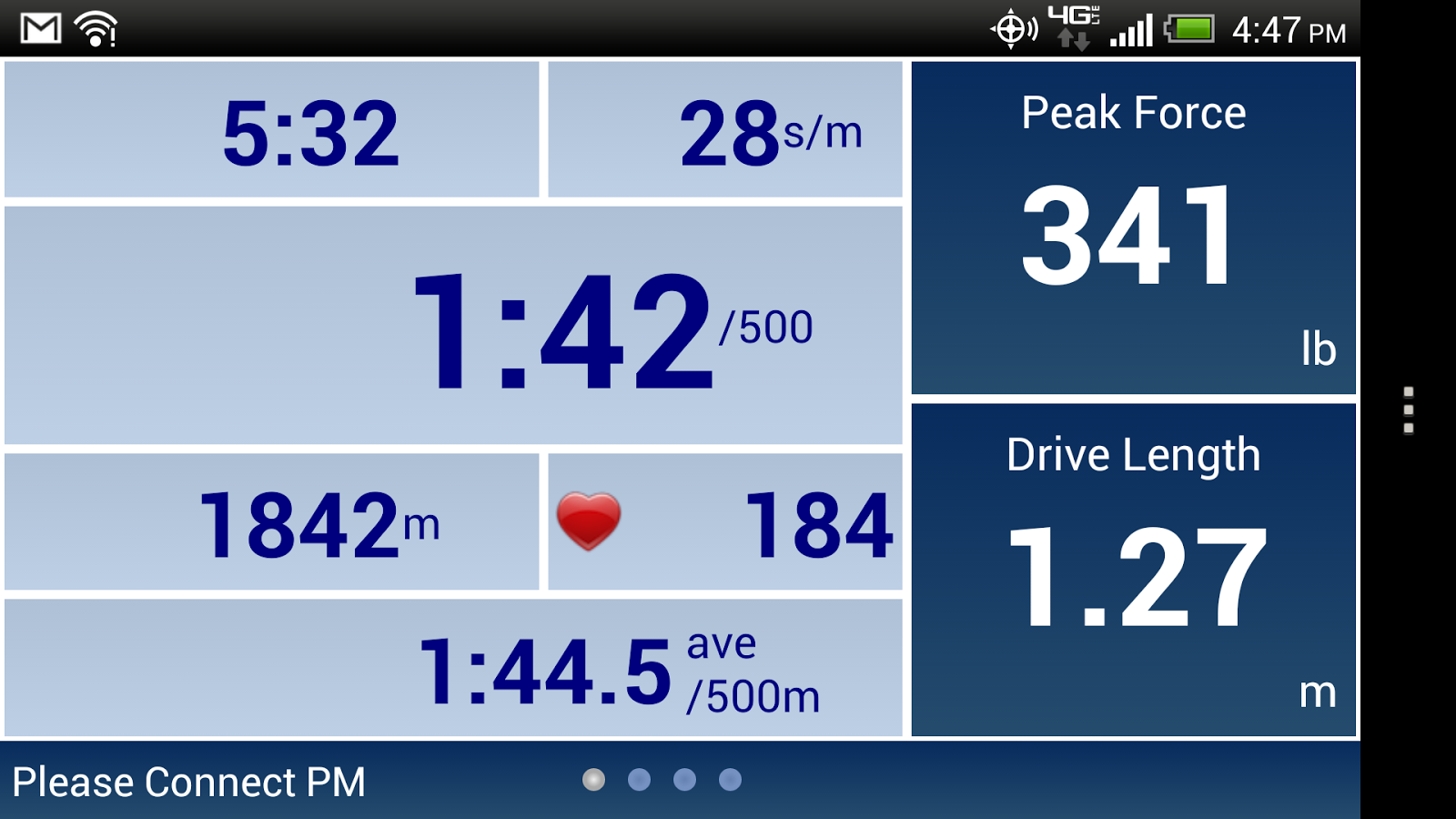Tap the Please Connect PM status
Screen dimensions: 1456x819
(189, 782)
